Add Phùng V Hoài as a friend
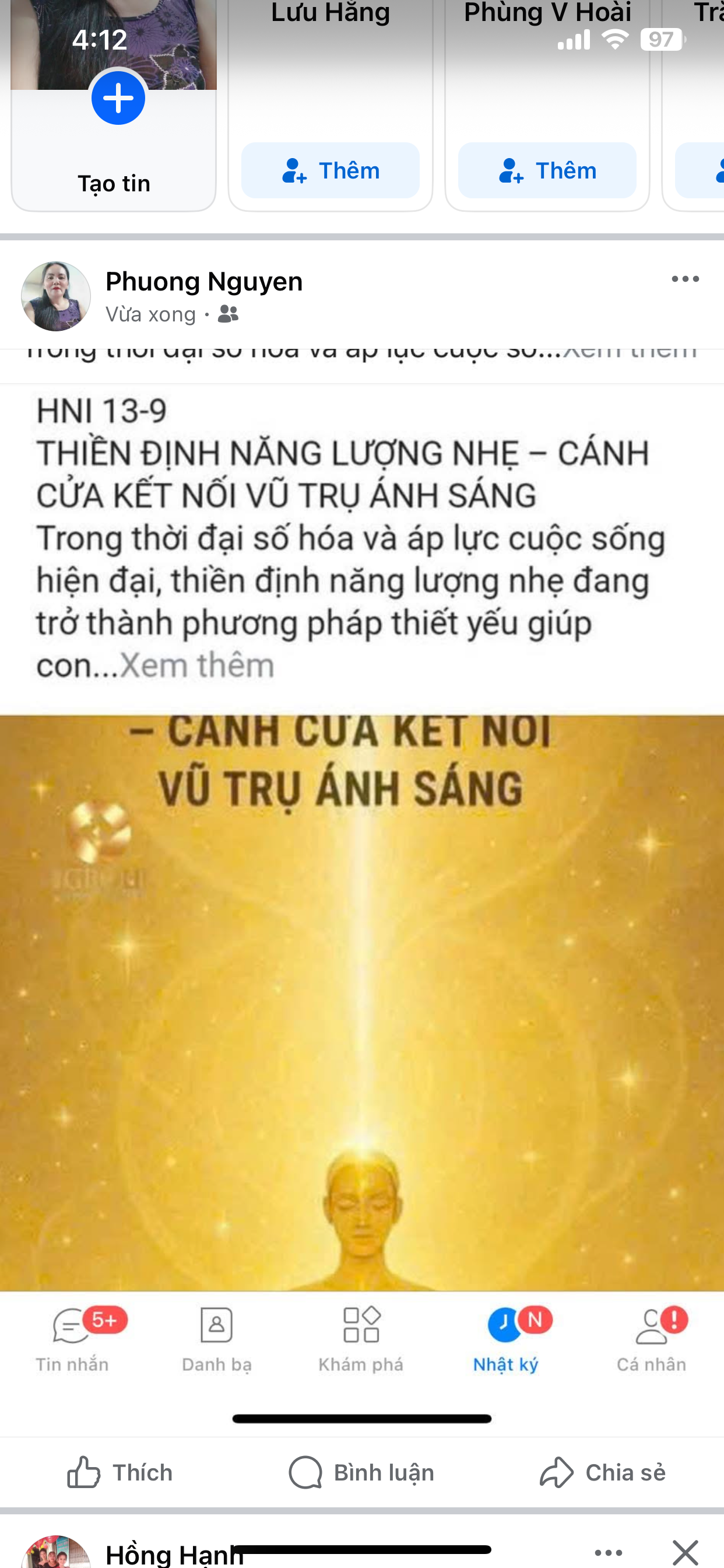Image resolution: width=724 pixels, height=1568 pixels. [x=546, y=170]
